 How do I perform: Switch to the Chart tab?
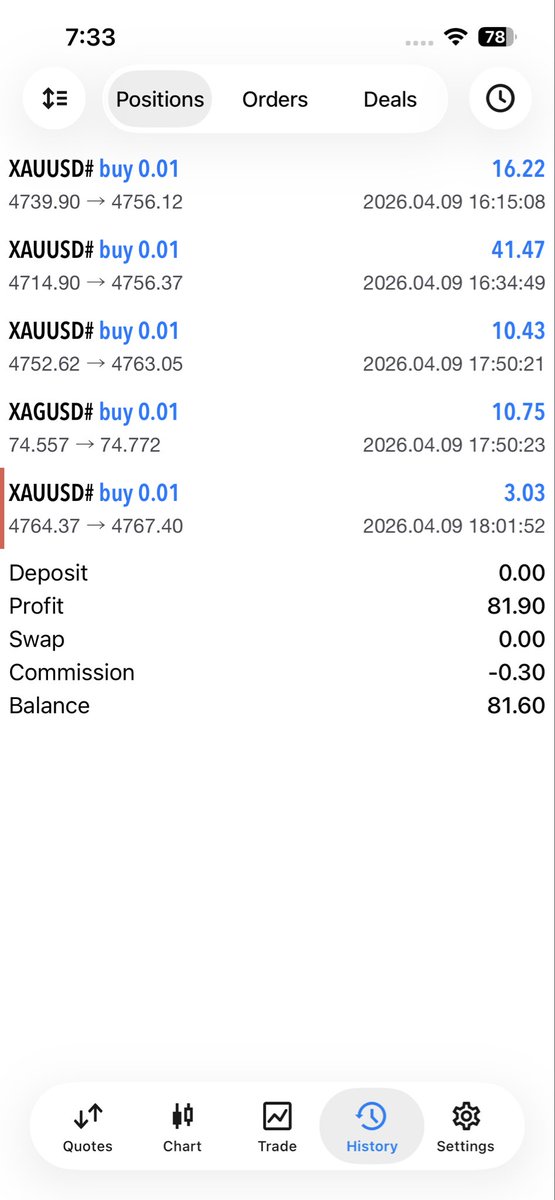coord(182,1128)
